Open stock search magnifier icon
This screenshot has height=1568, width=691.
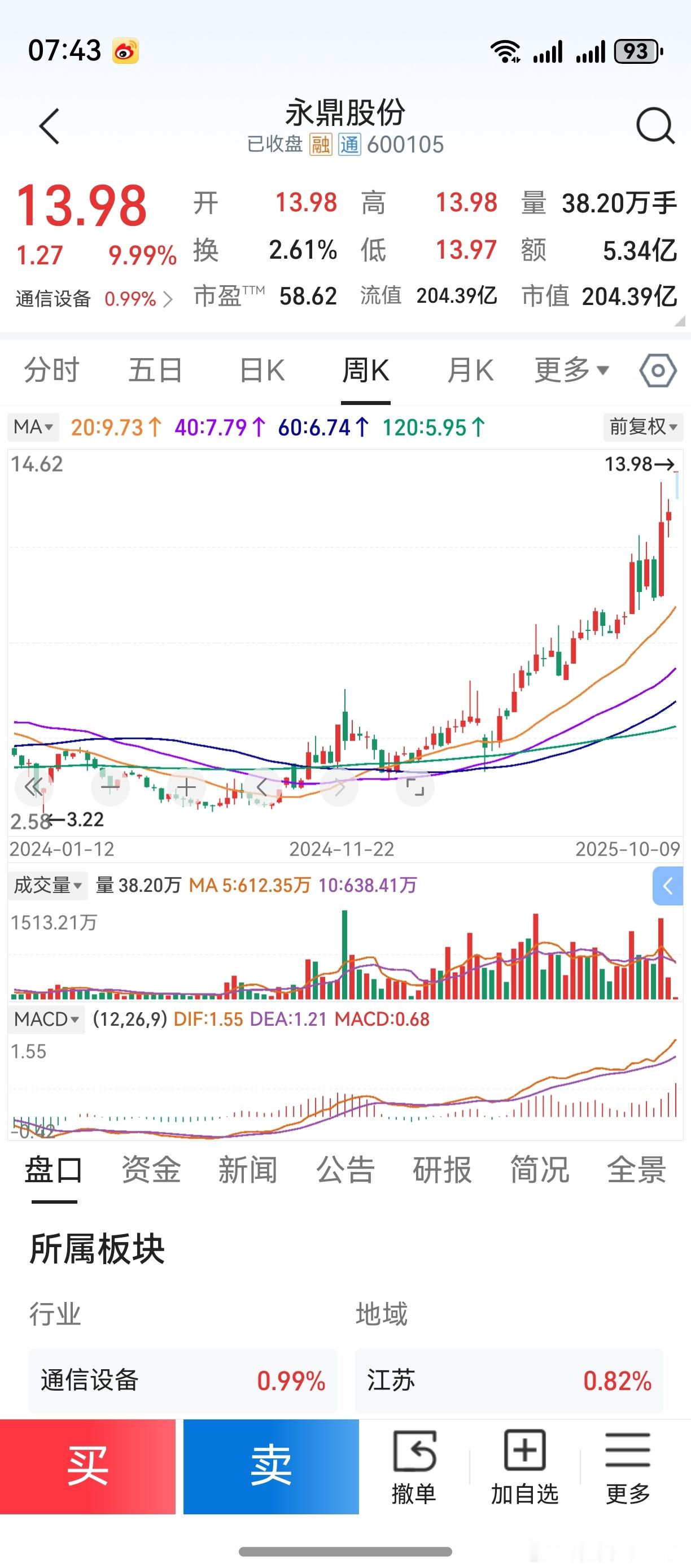click(x=655, y=126)
